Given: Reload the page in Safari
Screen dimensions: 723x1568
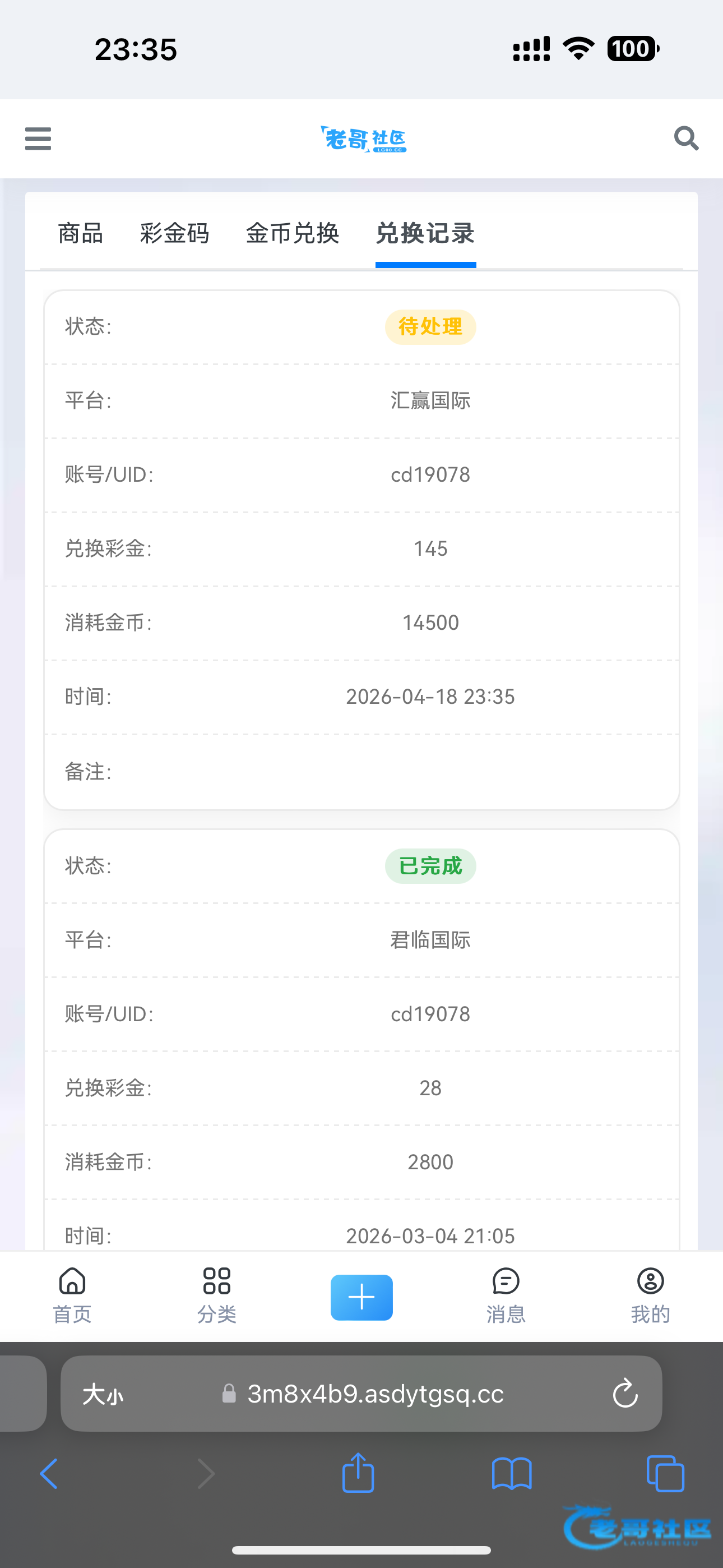Looking at the screenshot, I should (625, 1393).
